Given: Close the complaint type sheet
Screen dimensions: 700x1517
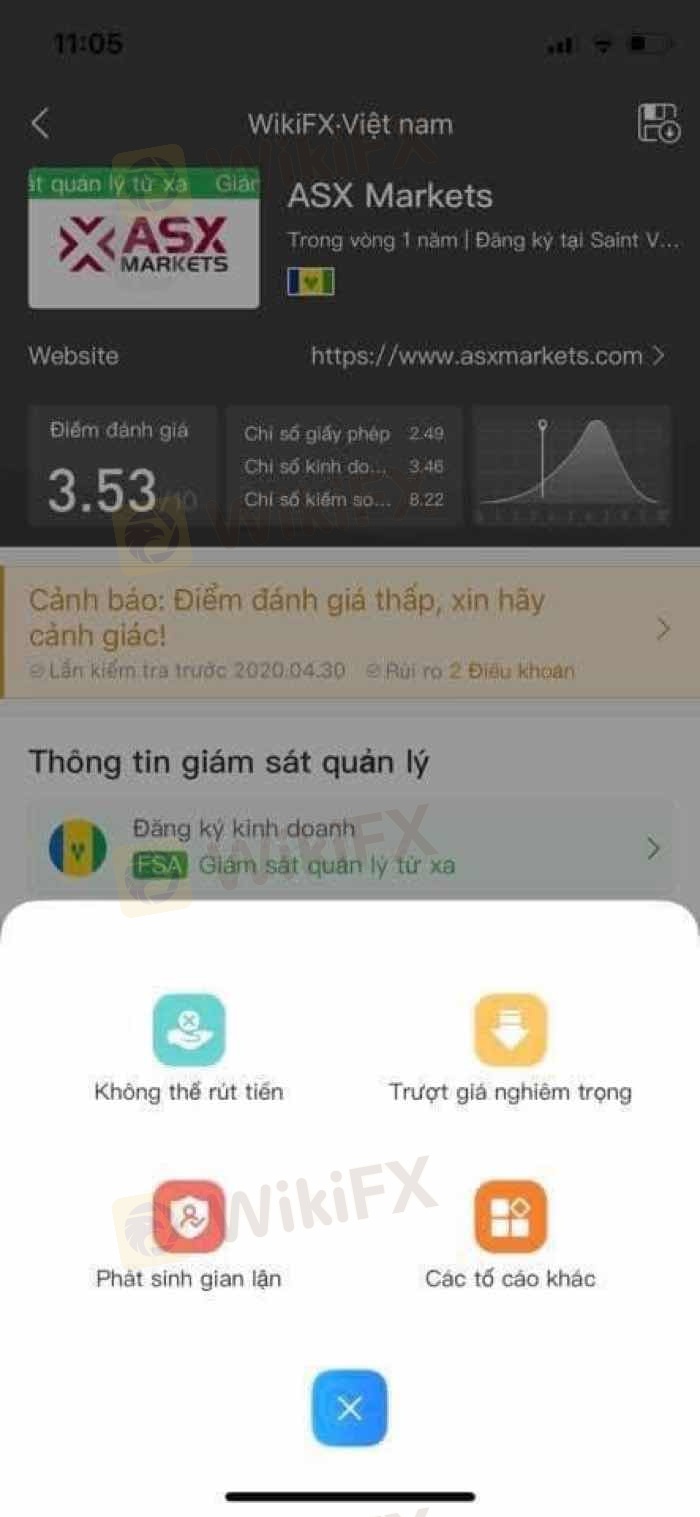Looking at the screenshot, I should coord(349,1408).
